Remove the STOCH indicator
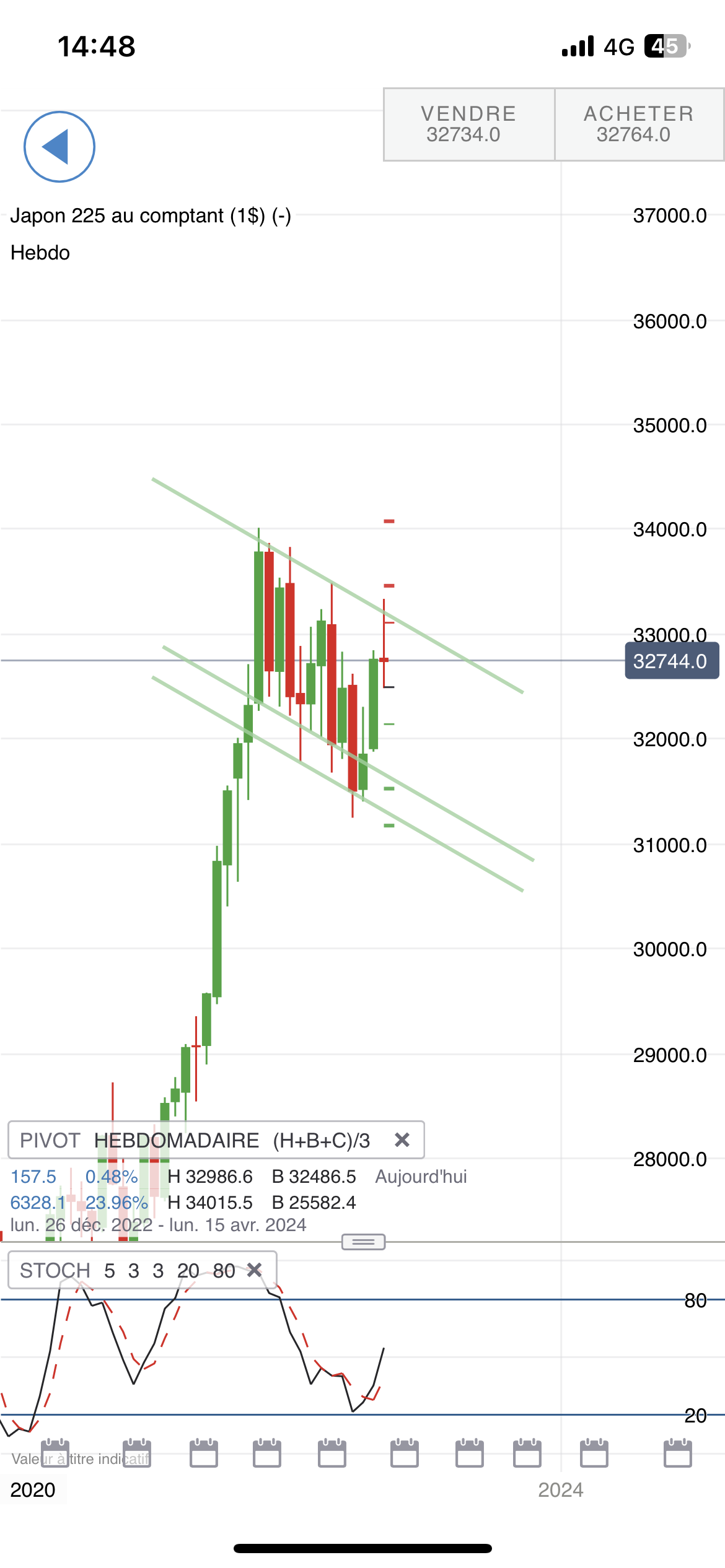This screenshot has height=1568, width=725. (x=254, y=1270)
